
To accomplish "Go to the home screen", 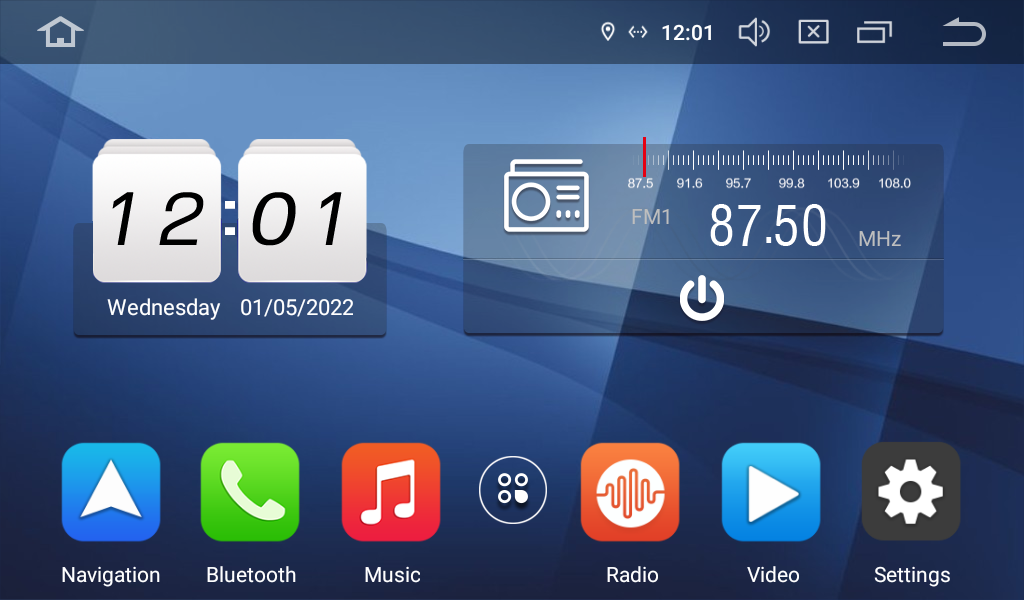I will (60, 32).
